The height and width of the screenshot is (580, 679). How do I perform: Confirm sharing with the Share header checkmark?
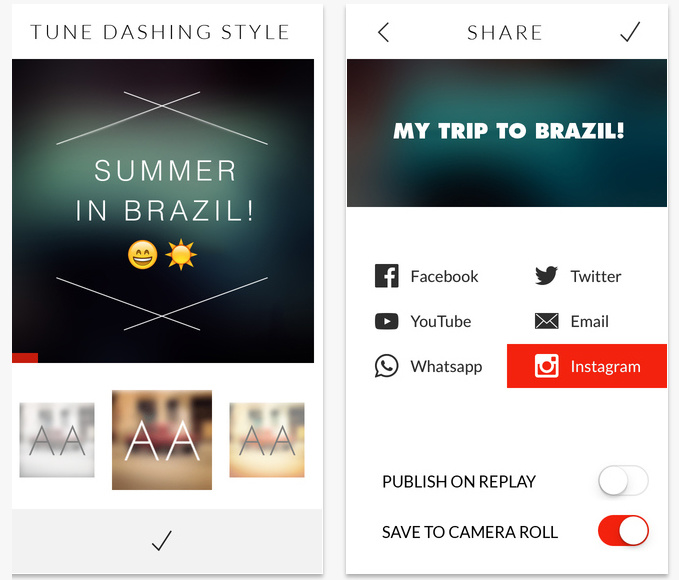point(629,32)
